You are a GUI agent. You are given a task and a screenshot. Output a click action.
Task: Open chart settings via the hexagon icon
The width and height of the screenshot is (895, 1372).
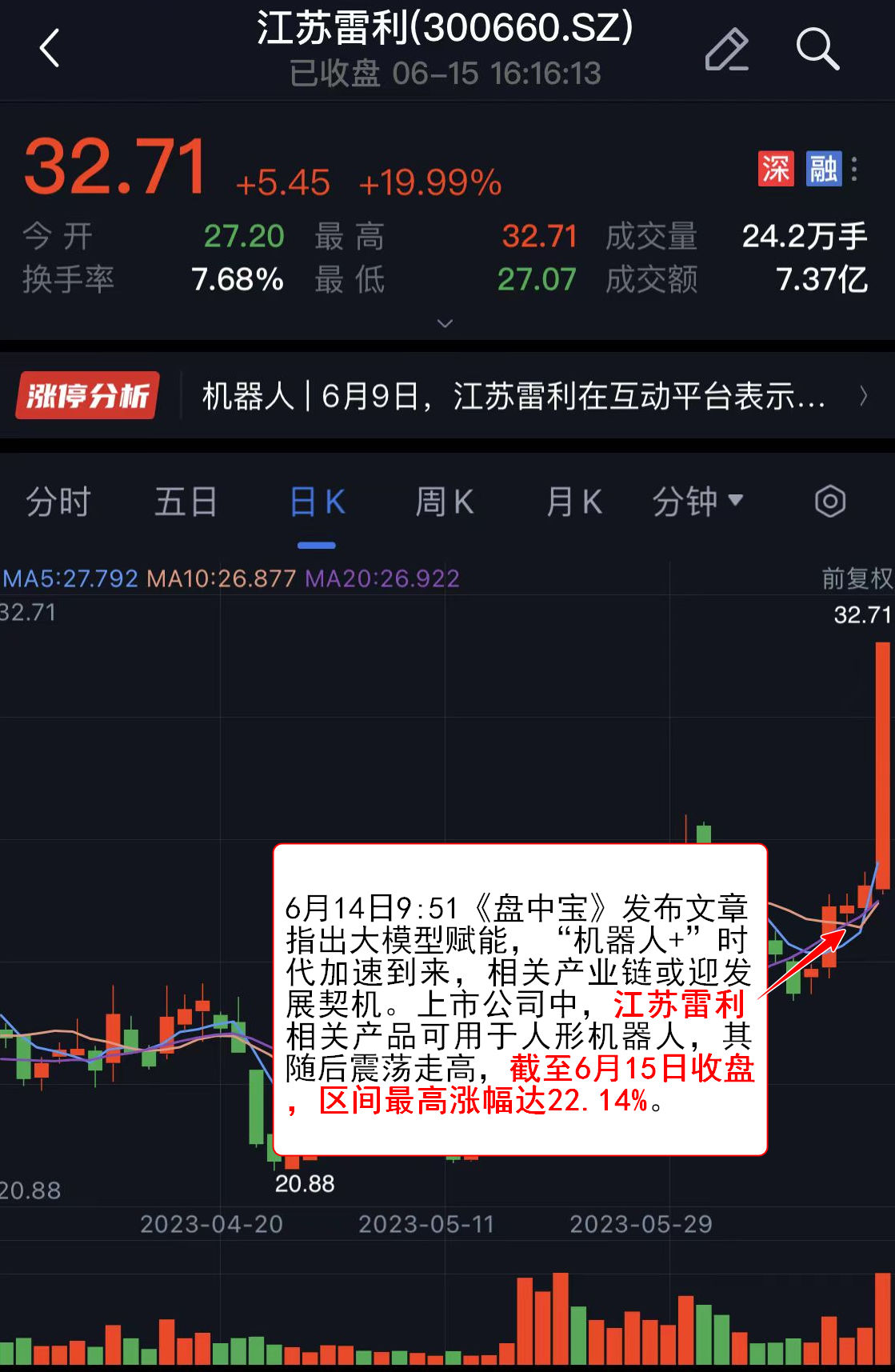pos(829,502)
